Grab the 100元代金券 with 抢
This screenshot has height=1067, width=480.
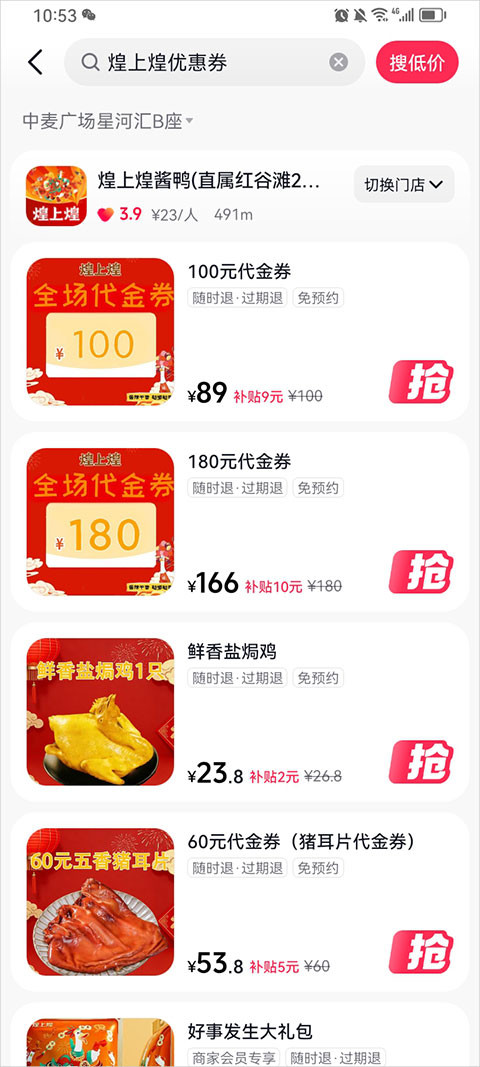[421, 382]
